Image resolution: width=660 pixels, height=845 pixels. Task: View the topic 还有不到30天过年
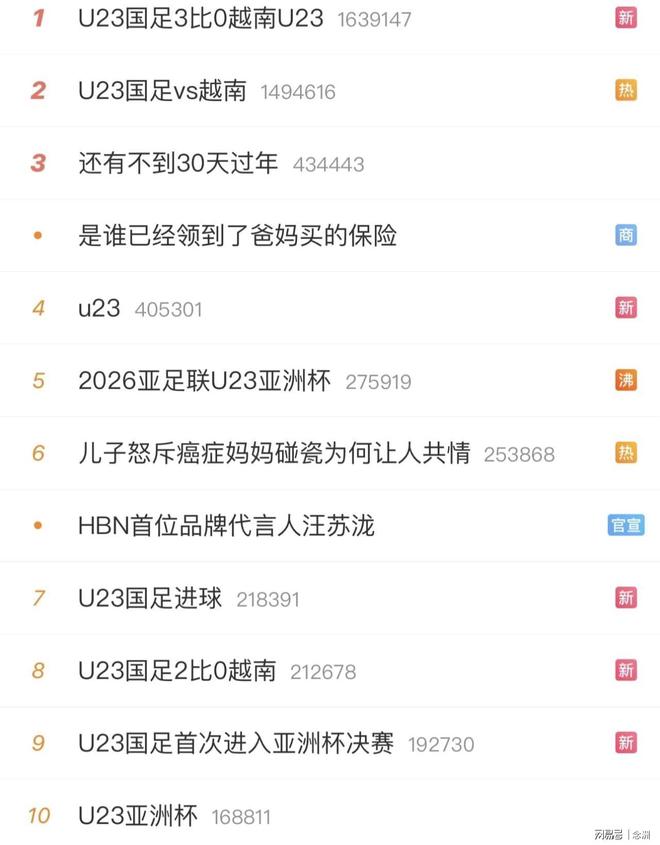pyautogui.click(x=178, y=163)
